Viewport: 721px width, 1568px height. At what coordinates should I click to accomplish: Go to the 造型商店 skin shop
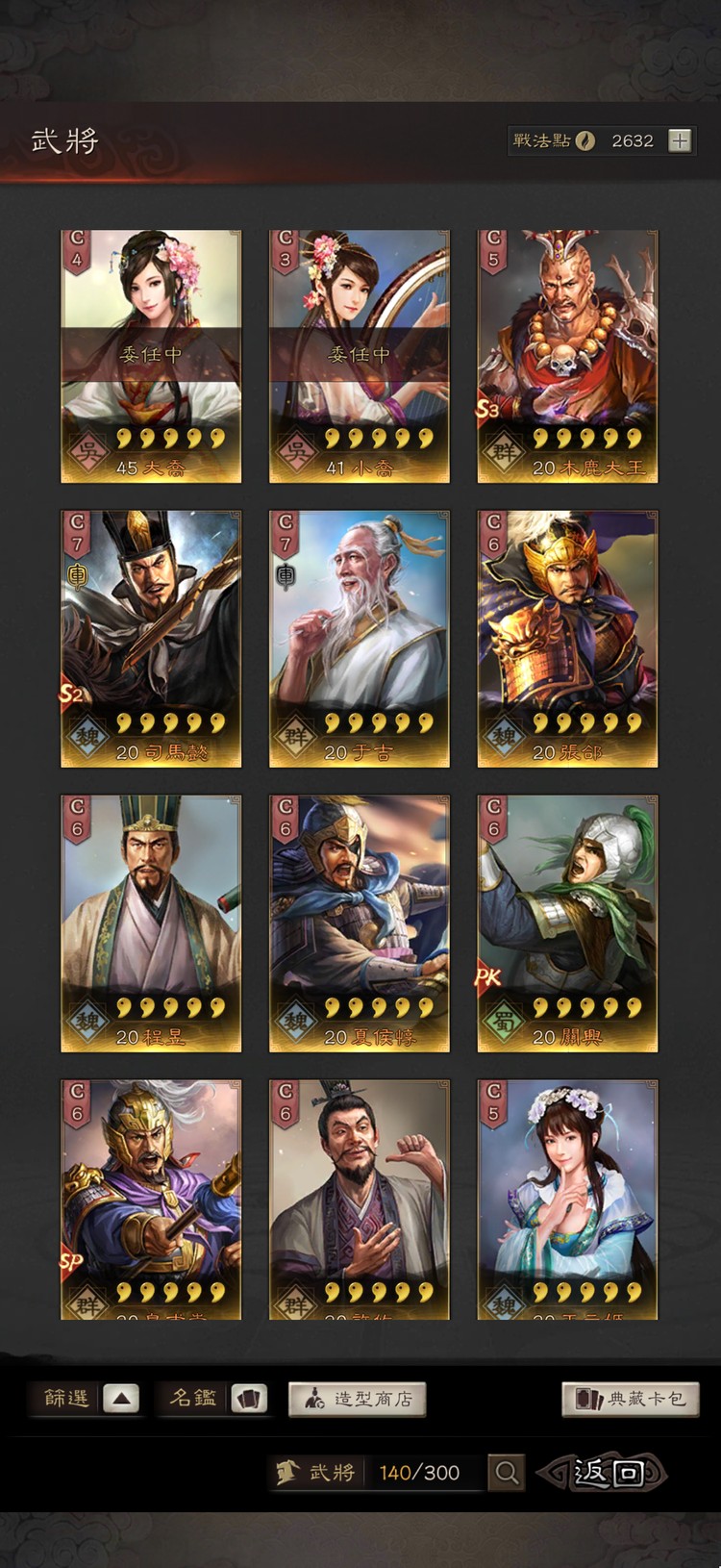[357, 1399]
